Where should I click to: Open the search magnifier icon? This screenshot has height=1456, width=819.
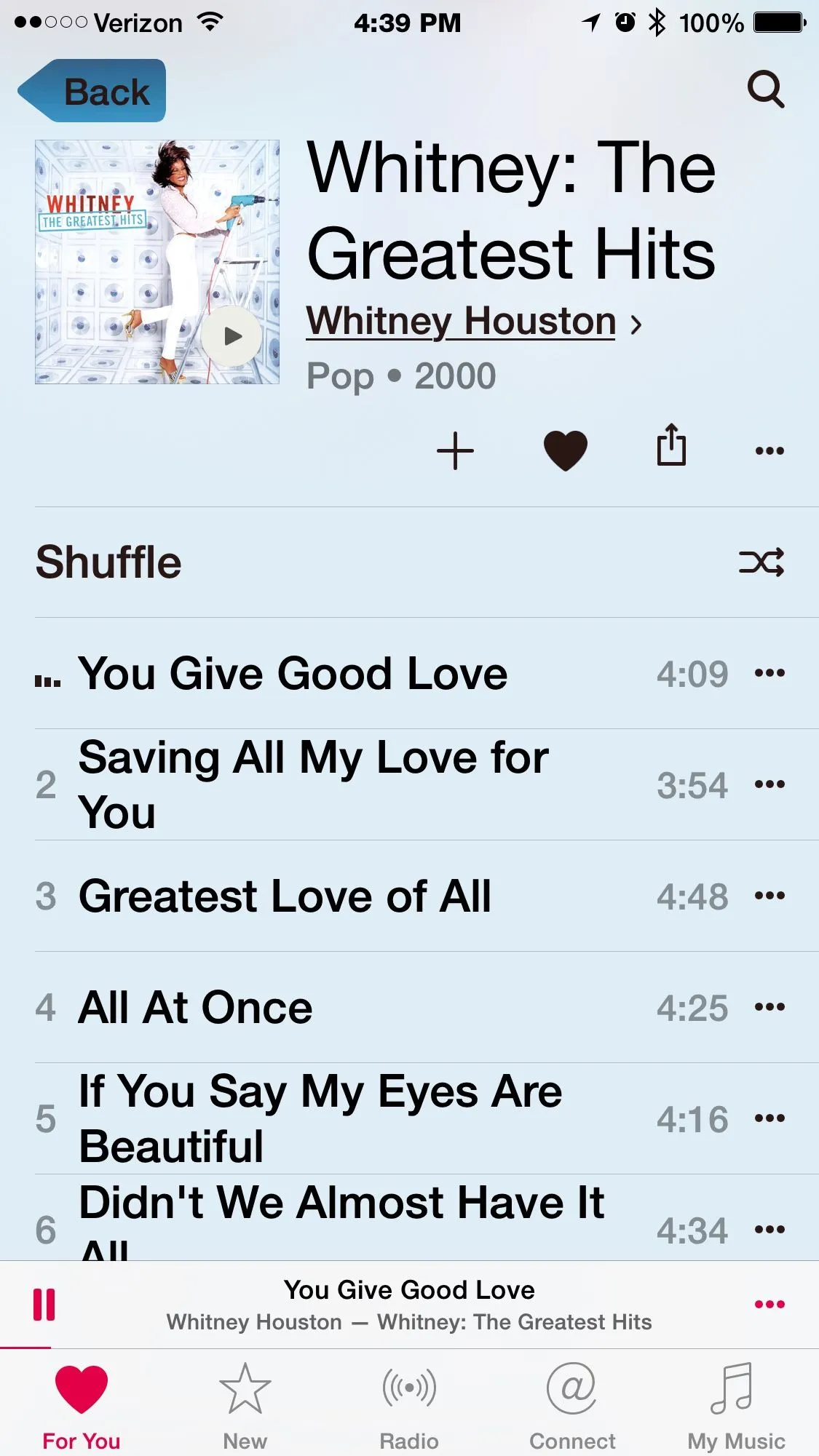(x=766, y=90)
